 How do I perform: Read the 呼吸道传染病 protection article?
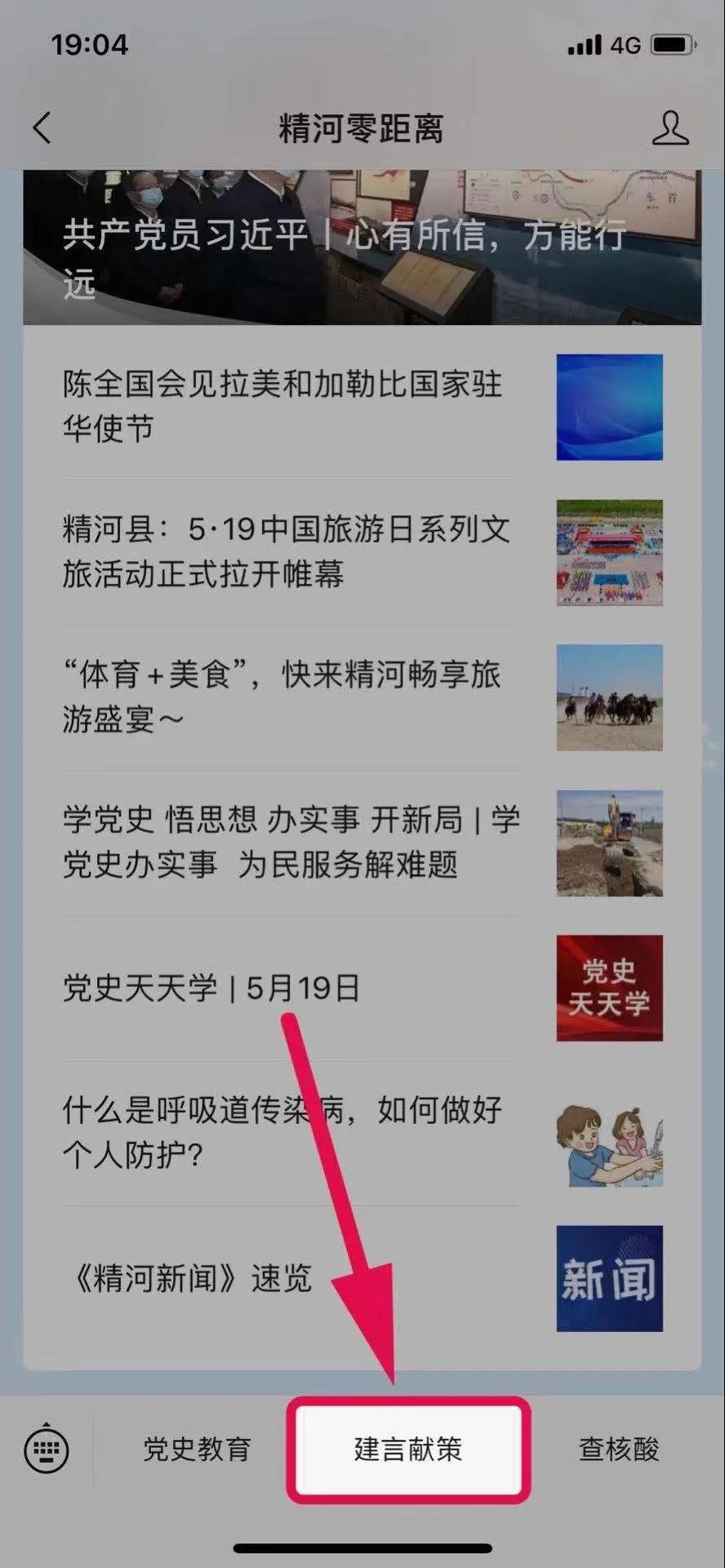pos(282,1133)
